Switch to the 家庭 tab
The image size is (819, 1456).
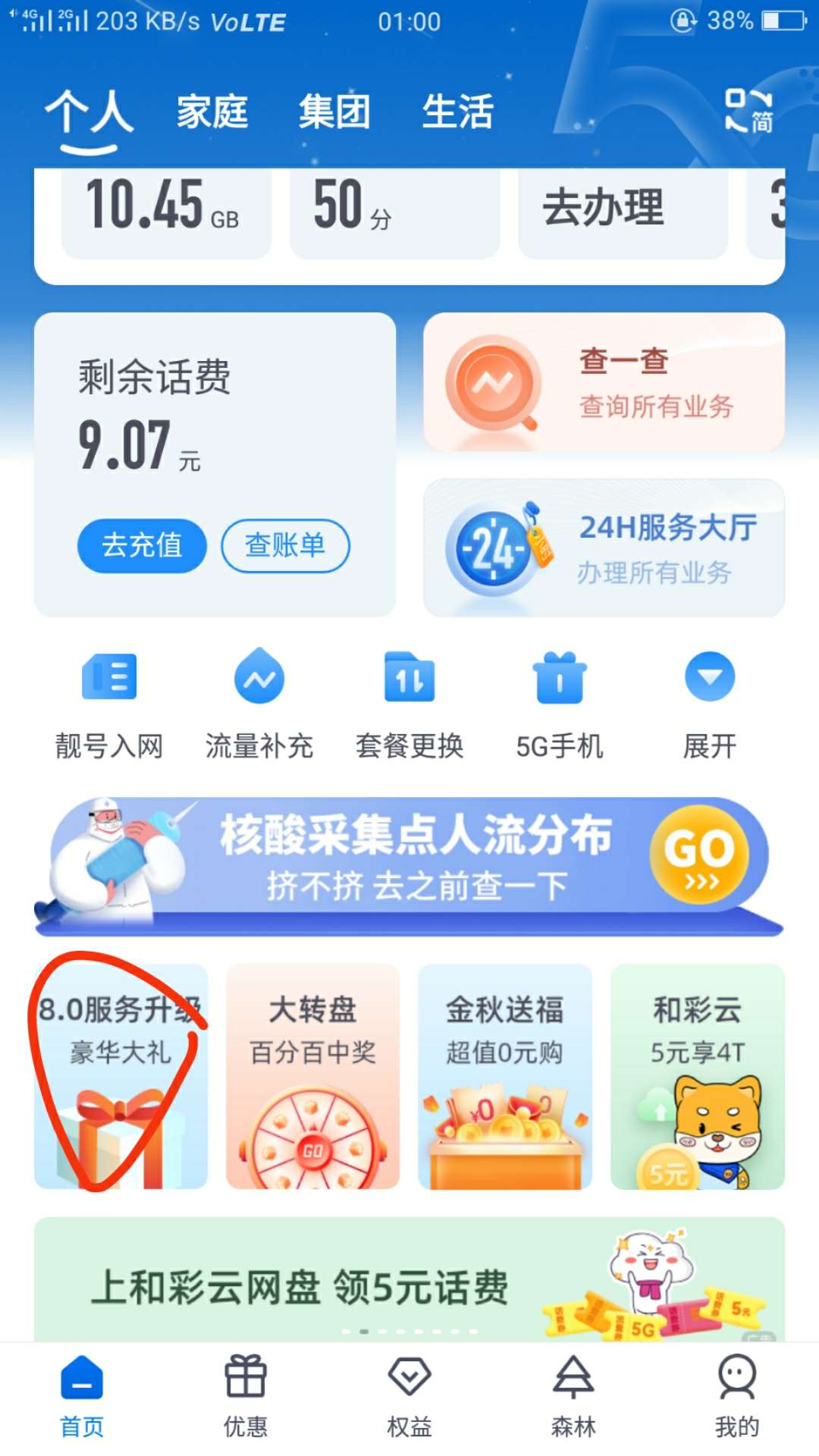click(212, 112)
